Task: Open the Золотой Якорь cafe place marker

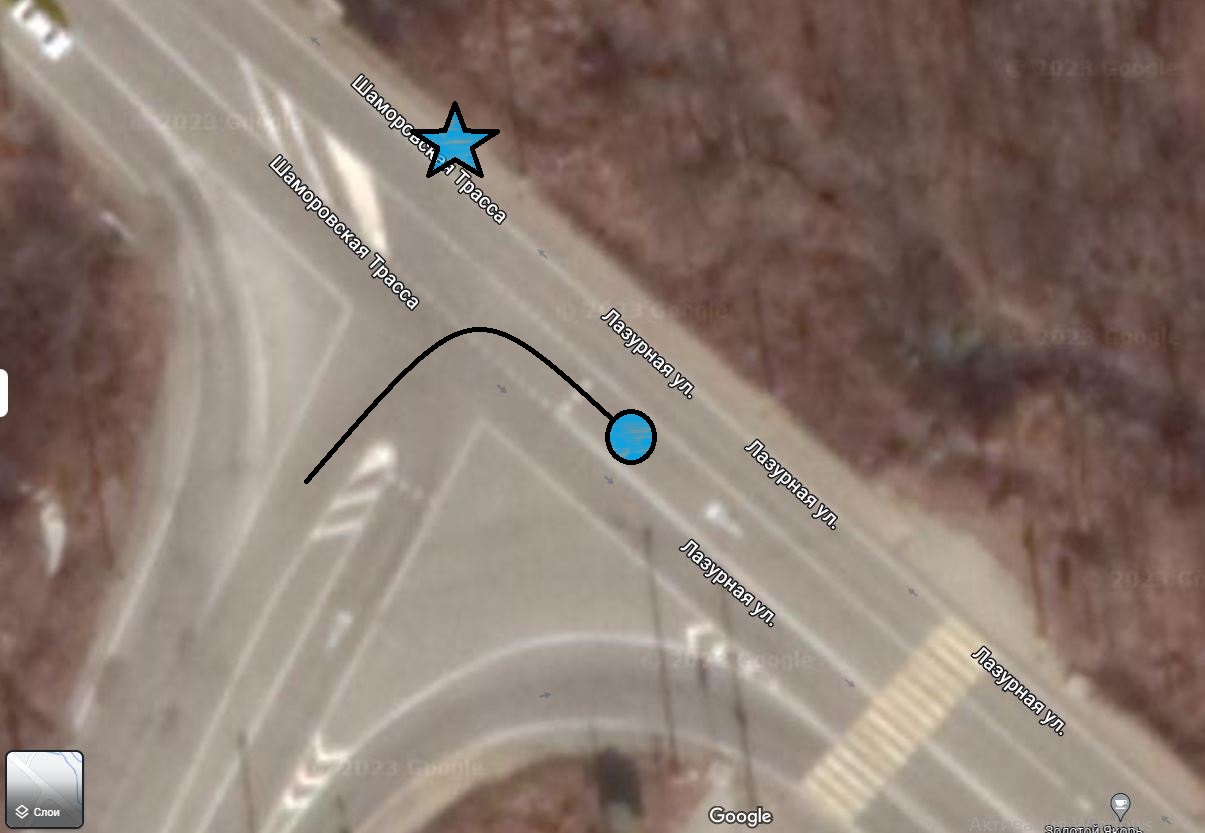Action: [1120, 805]
